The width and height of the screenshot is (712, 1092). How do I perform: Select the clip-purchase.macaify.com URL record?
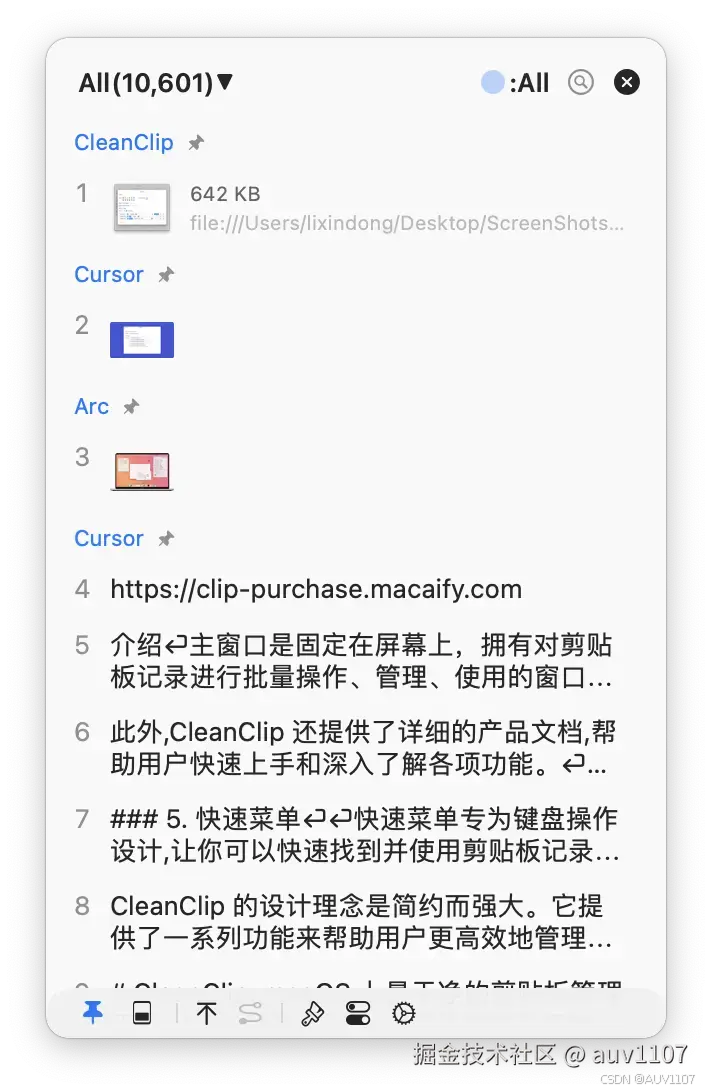click(316, 589)
